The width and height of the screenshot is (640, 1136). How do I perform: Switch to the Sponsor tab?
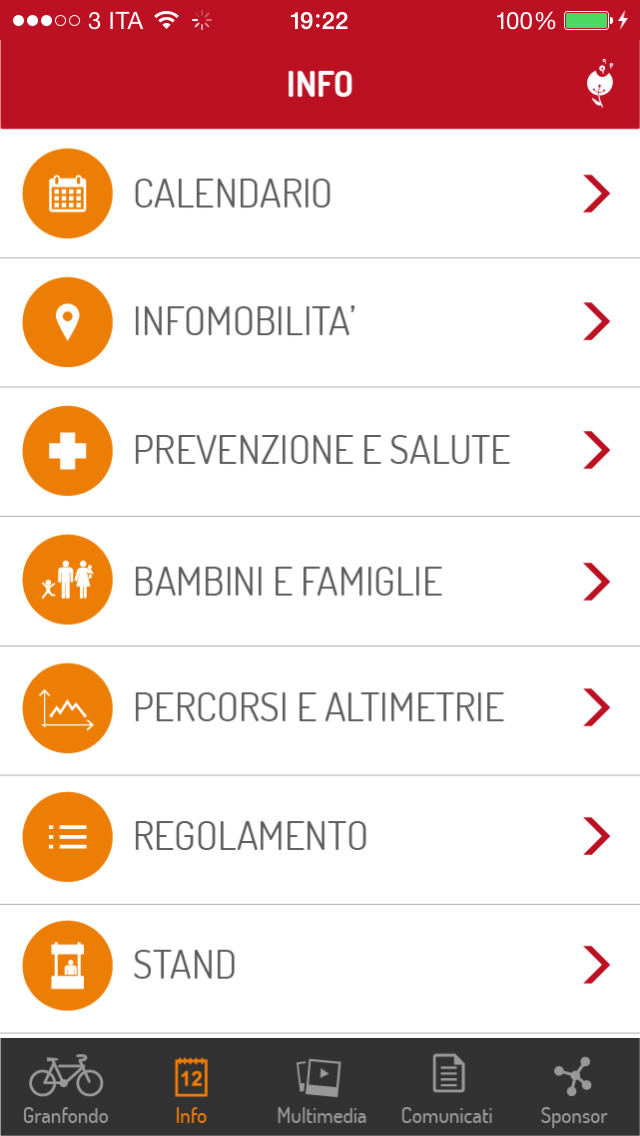tap(574, 1087)
